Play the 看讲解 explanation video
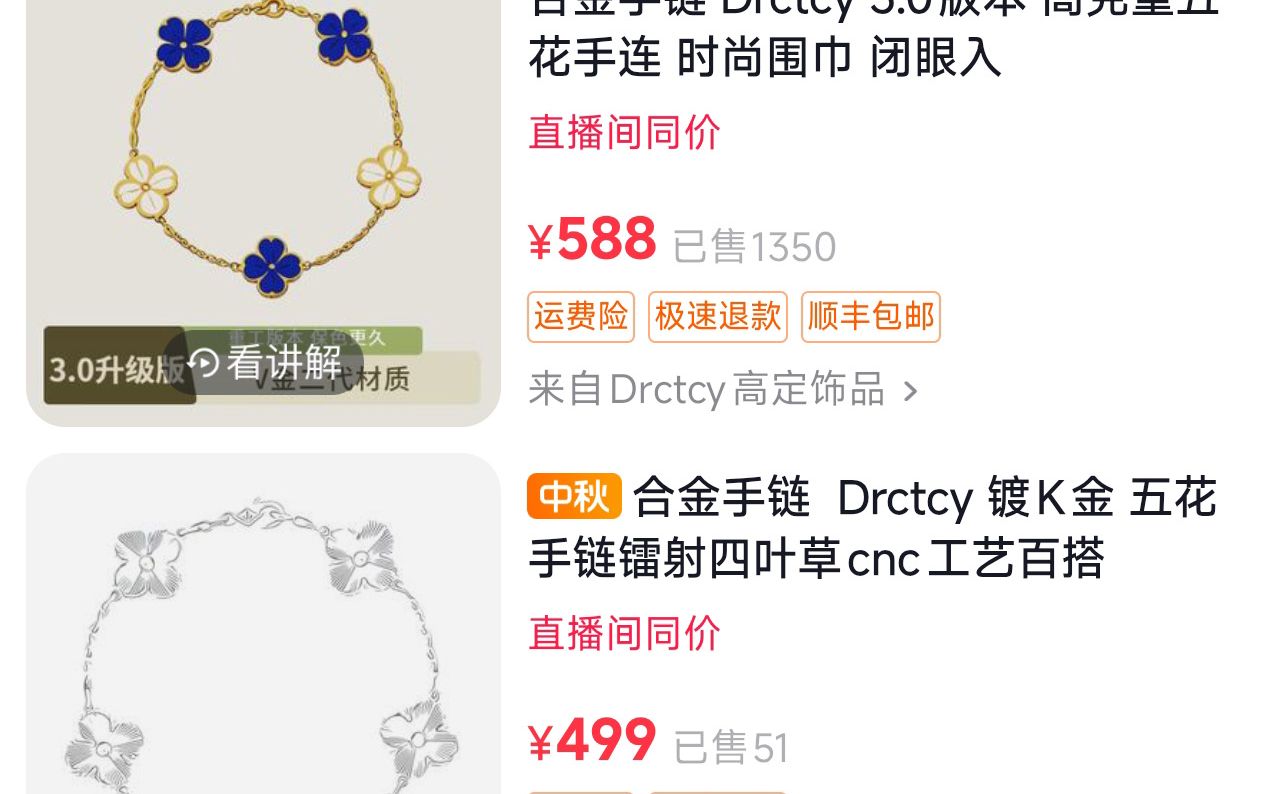1271x794 pixels. tap(265, 362)
